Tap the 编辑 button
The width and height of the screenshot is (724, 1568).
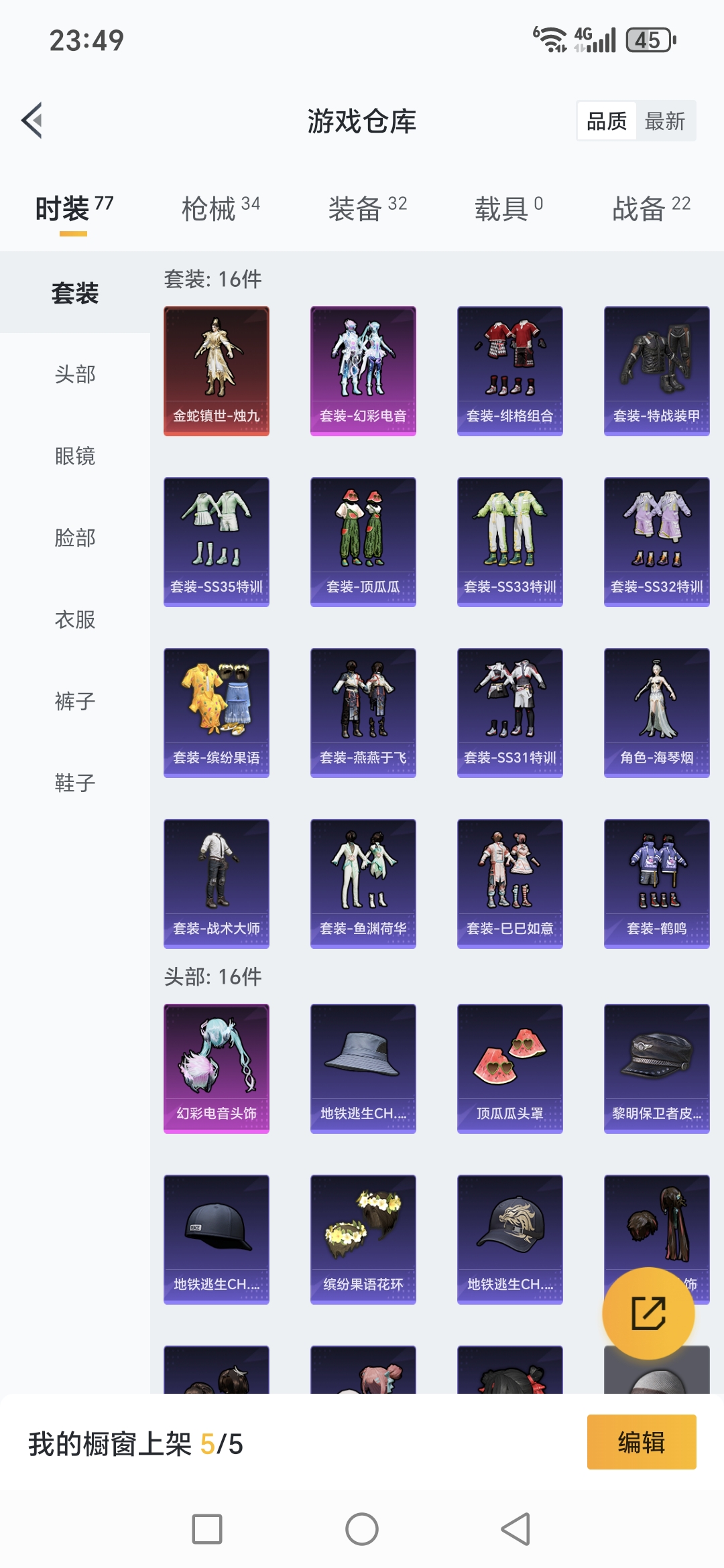pyautogui.click(x=642, y=1442)
